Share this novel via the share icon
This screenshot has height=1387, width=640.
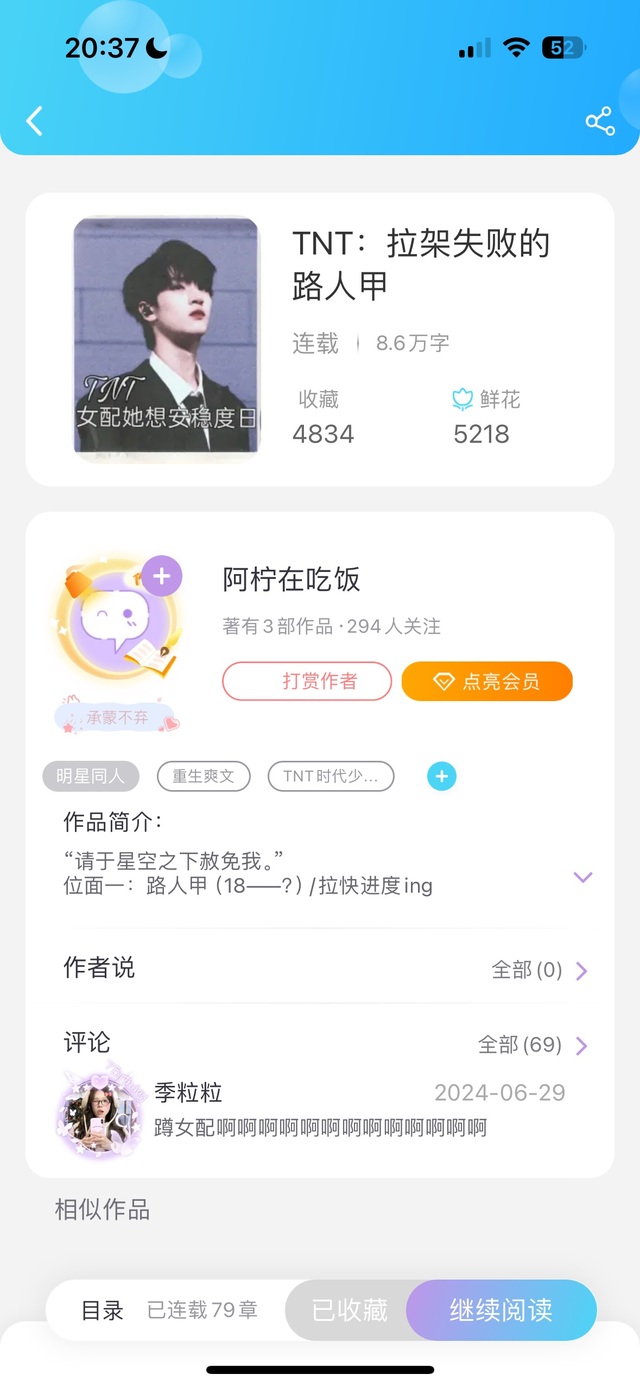[x=600, y=122]
